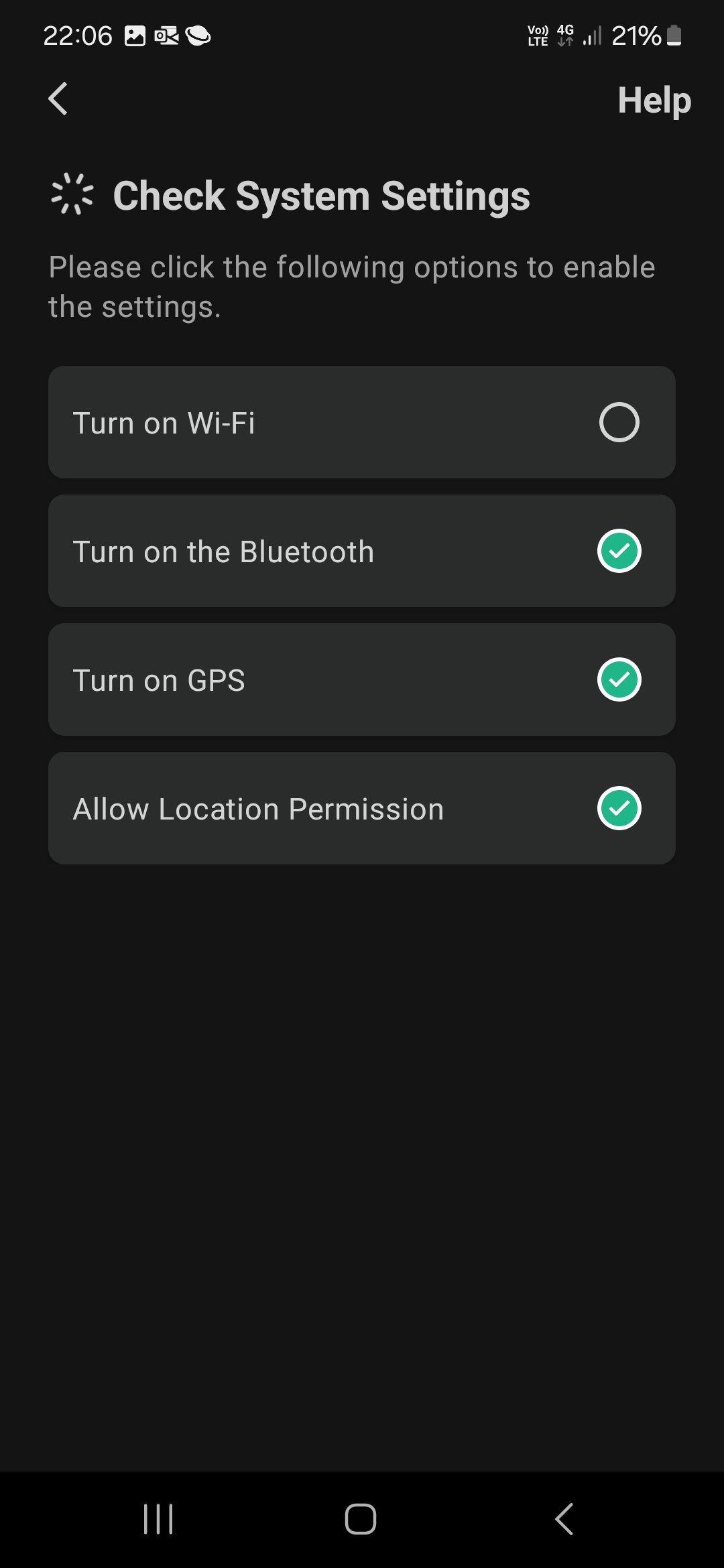Tap the Turn on the Bluetooth row

pyautogui.click(x=362, y=551)
